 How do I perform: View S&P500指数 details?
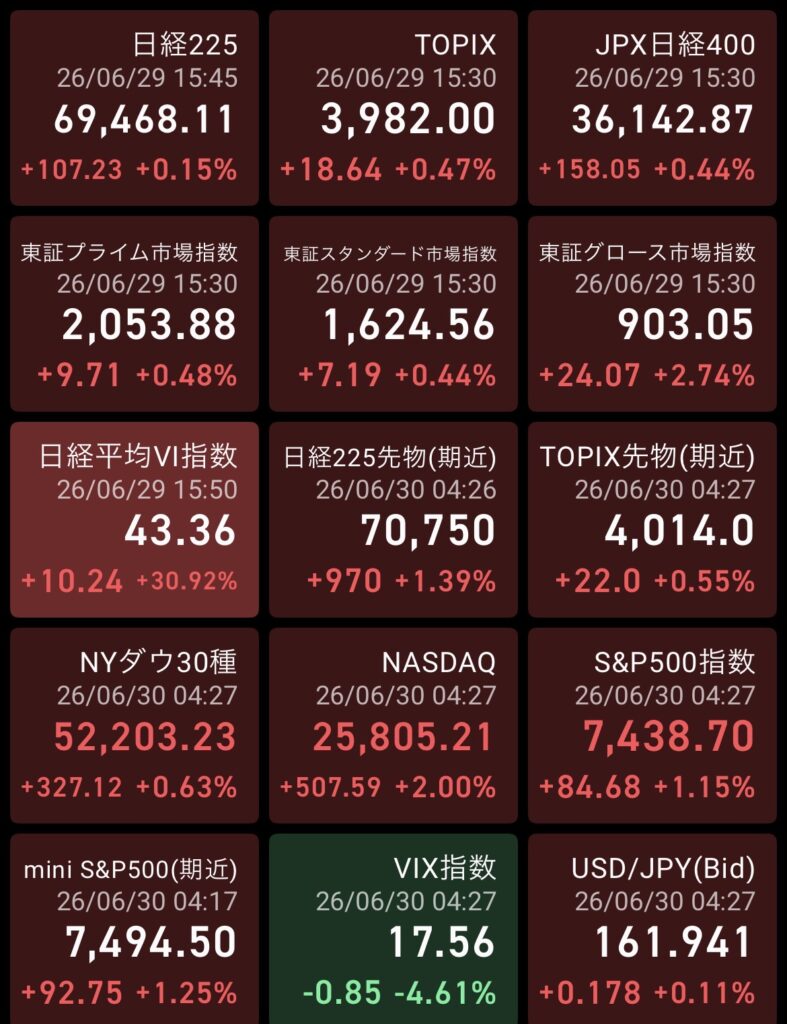[x=652, y=726]
